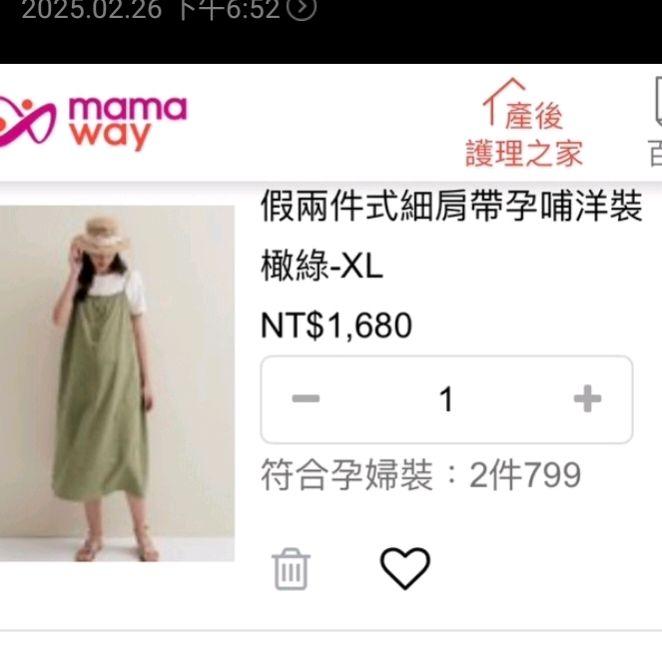This screenshot has width=662, height=662.
Task: Go to the mamaway home logo
Action: [95, 122]
